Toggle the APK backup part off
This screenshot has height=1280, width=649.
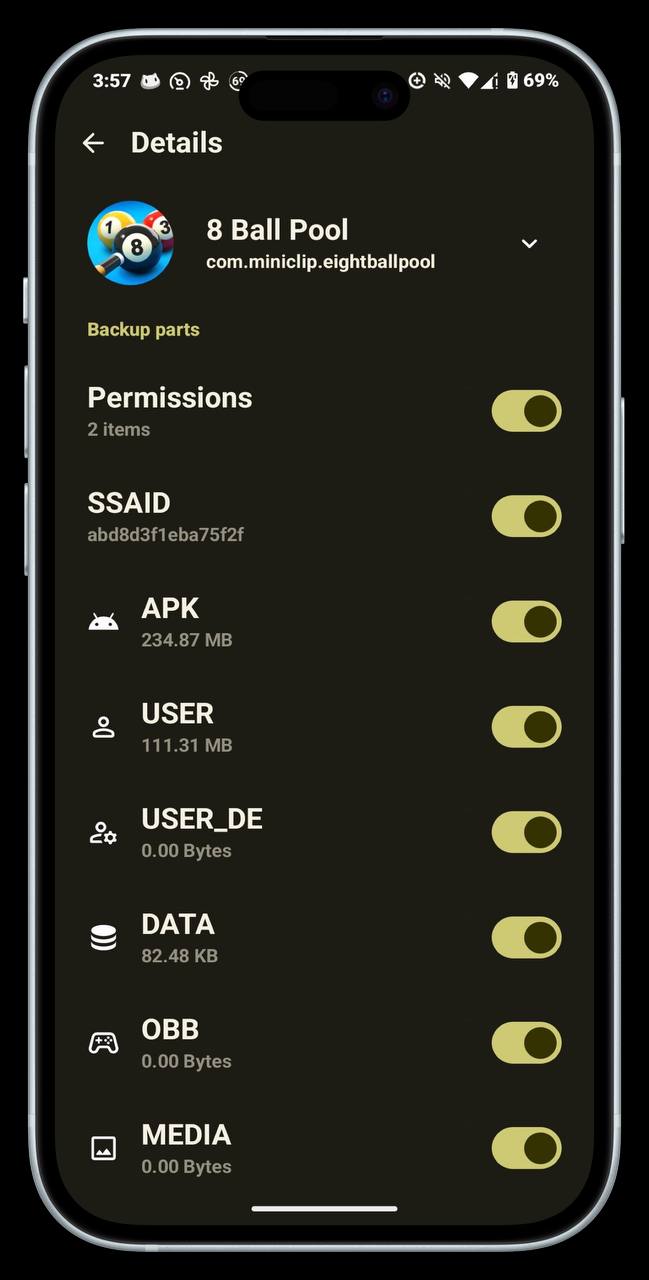[x=526, y=621]
